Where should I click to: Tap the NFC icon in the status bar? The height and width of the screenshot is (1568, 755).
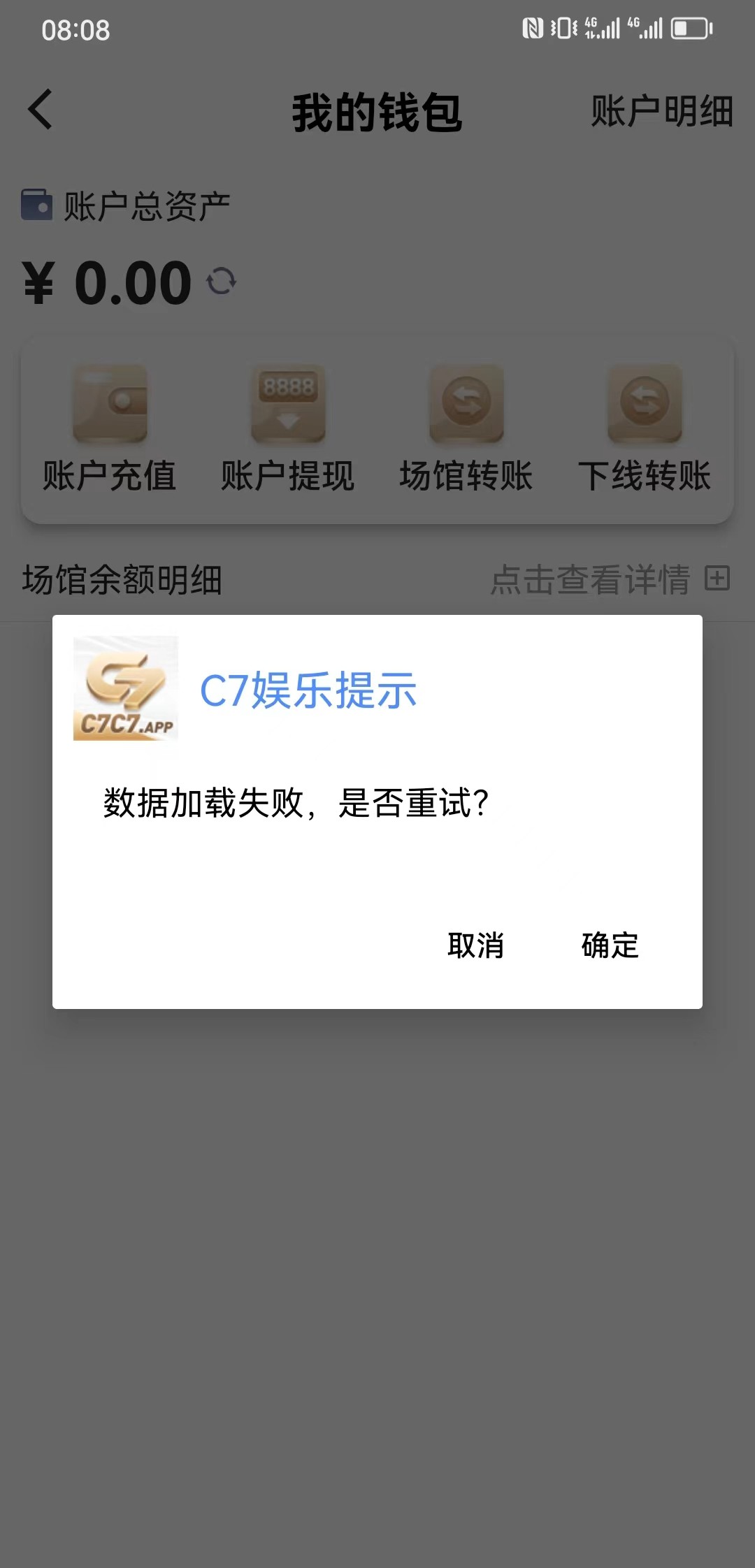coord(531,28)
